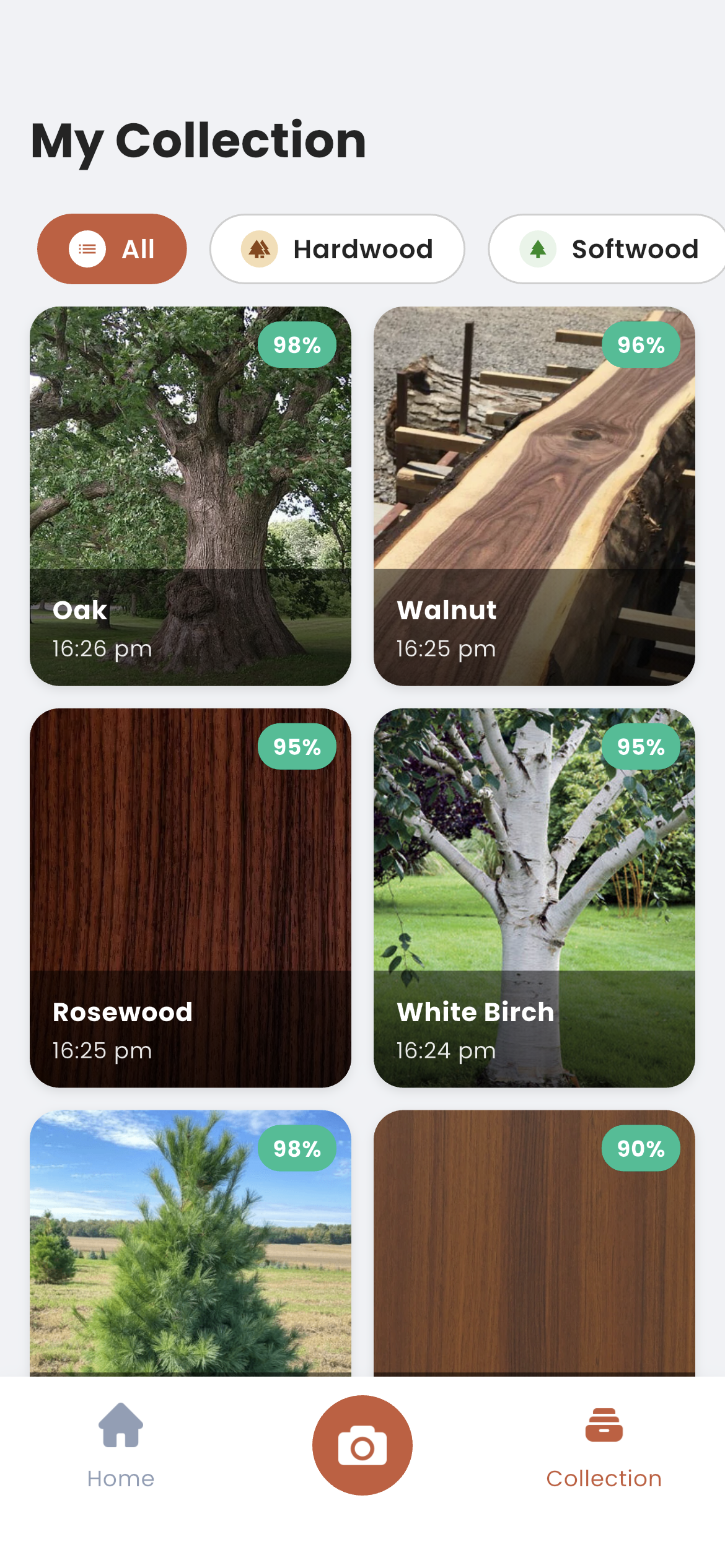Tap the 98% badge on the Oak card
This screenshot has width=725, height=1568.
pyautogui.click(x=297, y=344)
